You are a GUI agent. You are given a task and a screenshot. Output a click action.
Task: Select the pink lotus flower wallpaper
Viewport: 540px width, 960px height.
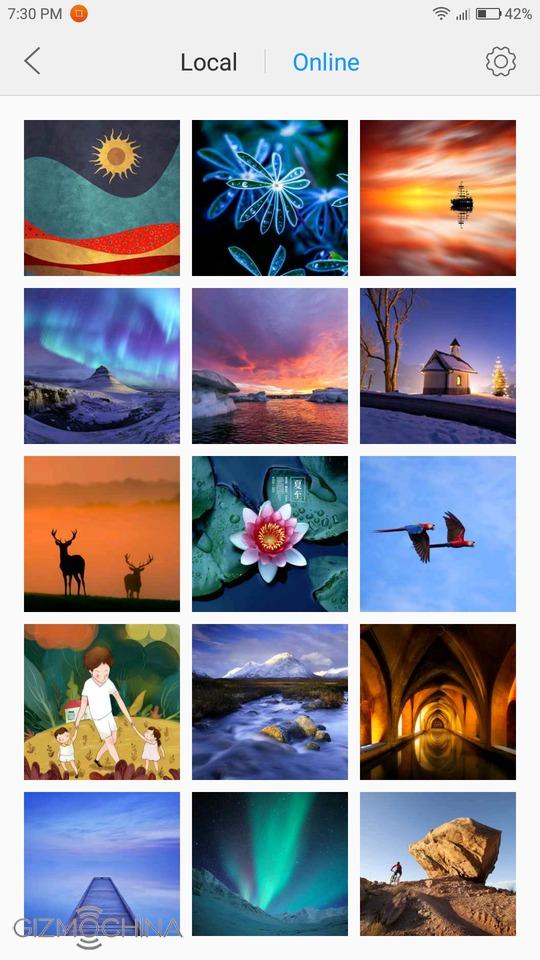(x=270, y=534)
